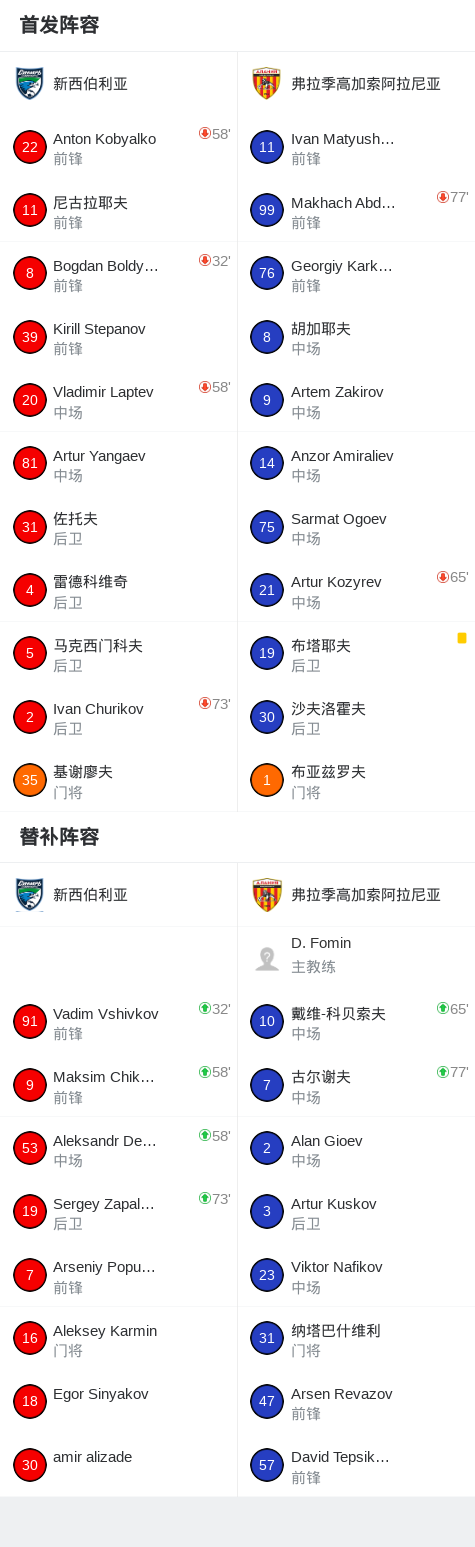Open Anzor Amiraliev's profile
The image size is (475, 1547).
(356, 464)
